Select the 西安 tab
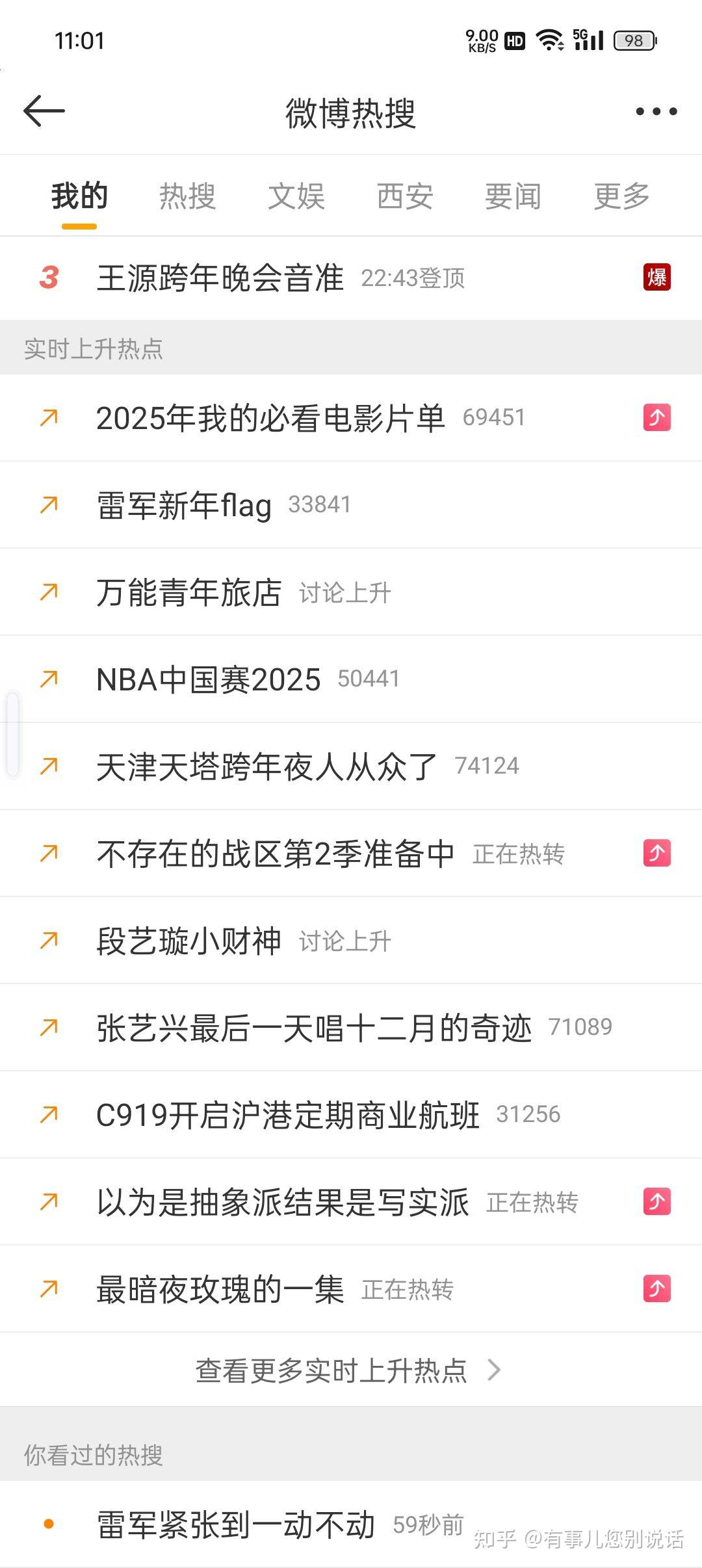This screenshot has width=702, height=1568. (405, 196)
